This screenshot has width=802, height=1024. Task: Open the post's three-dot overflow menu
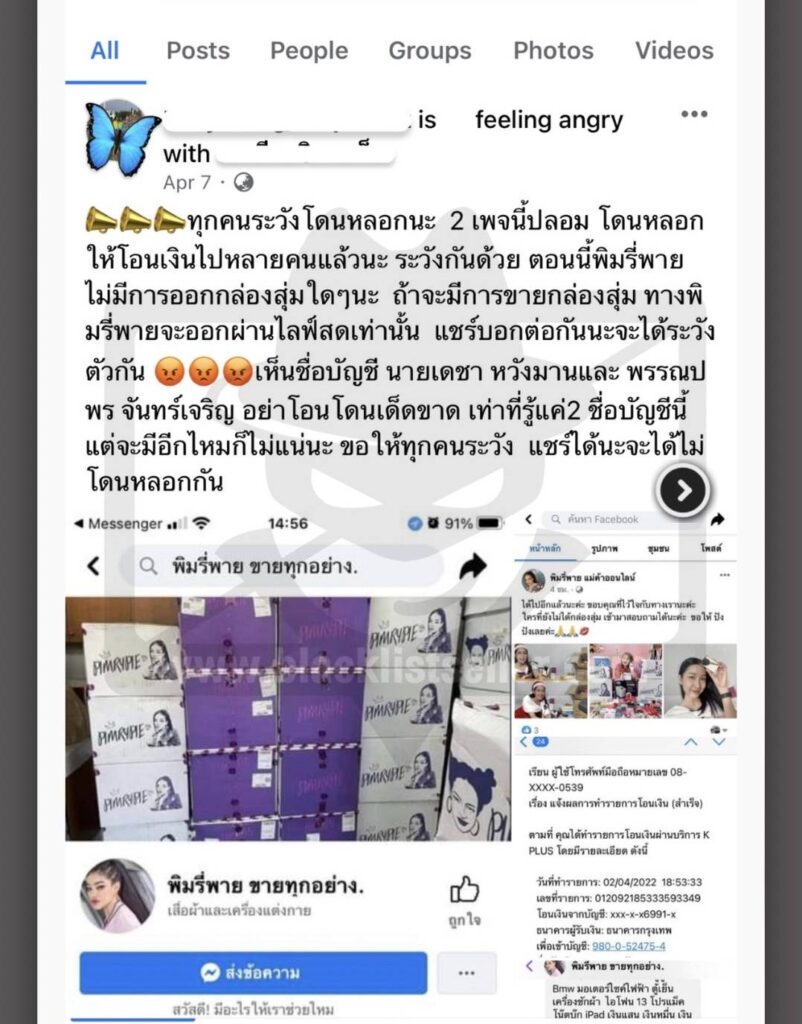click(694, 114)
